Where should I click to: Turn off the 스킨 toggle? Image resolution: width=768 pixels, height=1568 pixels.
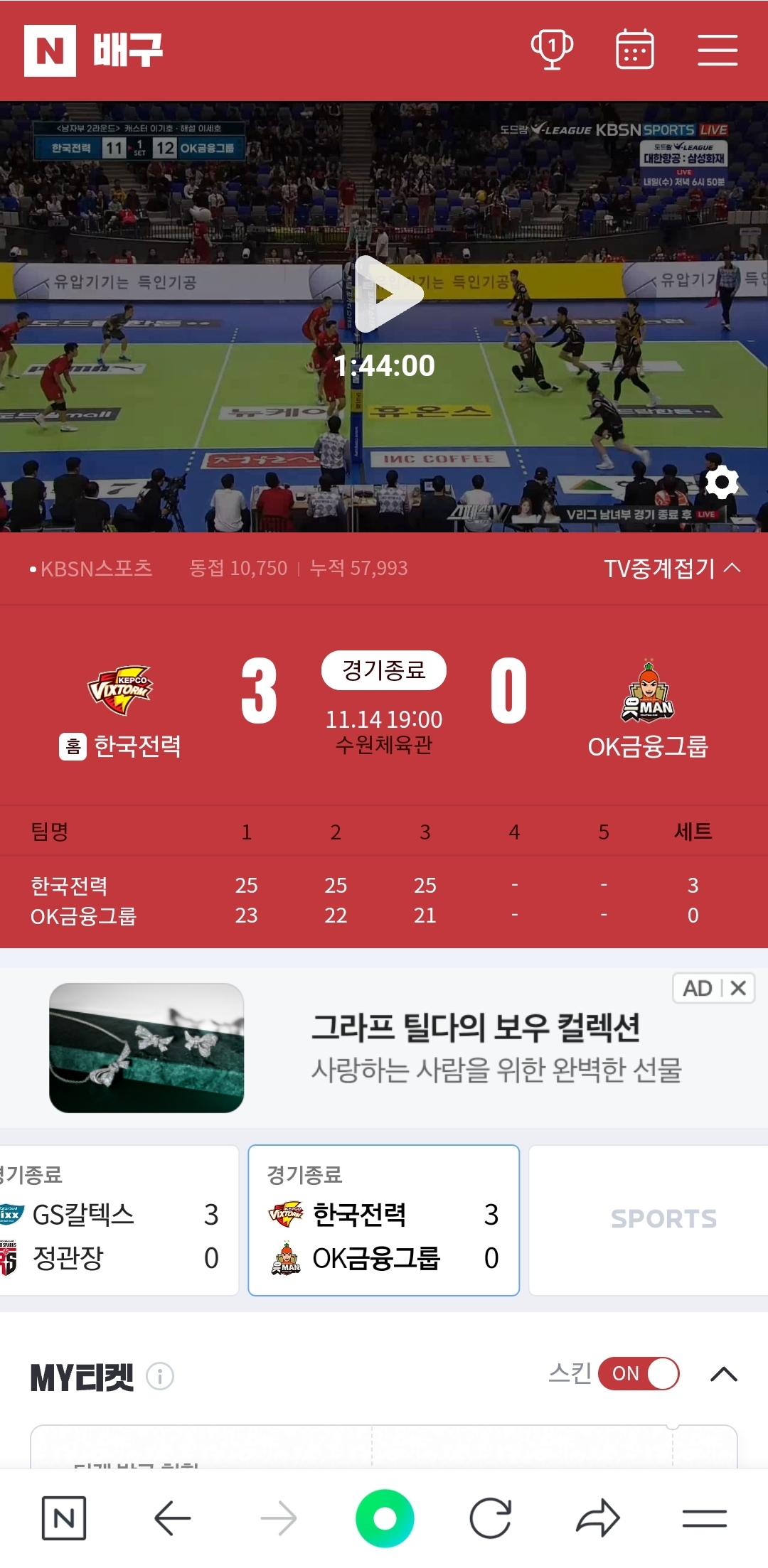[639, 1374]
